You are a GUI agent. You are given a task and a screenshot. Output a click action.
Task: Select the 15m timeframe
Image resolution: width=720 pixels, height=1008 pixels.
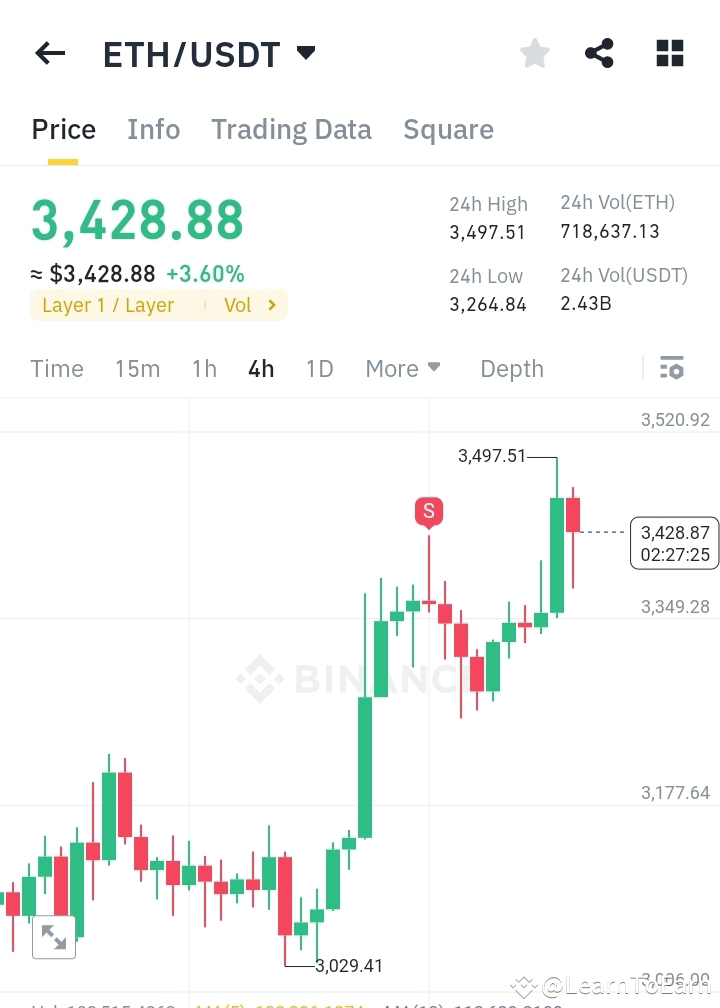[x=137, y=368]
